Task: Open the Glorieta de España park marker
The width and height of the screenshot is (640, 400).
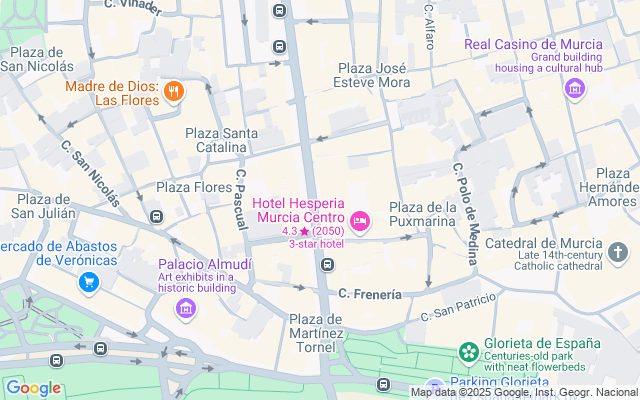Action: click(x=468, y=351)
